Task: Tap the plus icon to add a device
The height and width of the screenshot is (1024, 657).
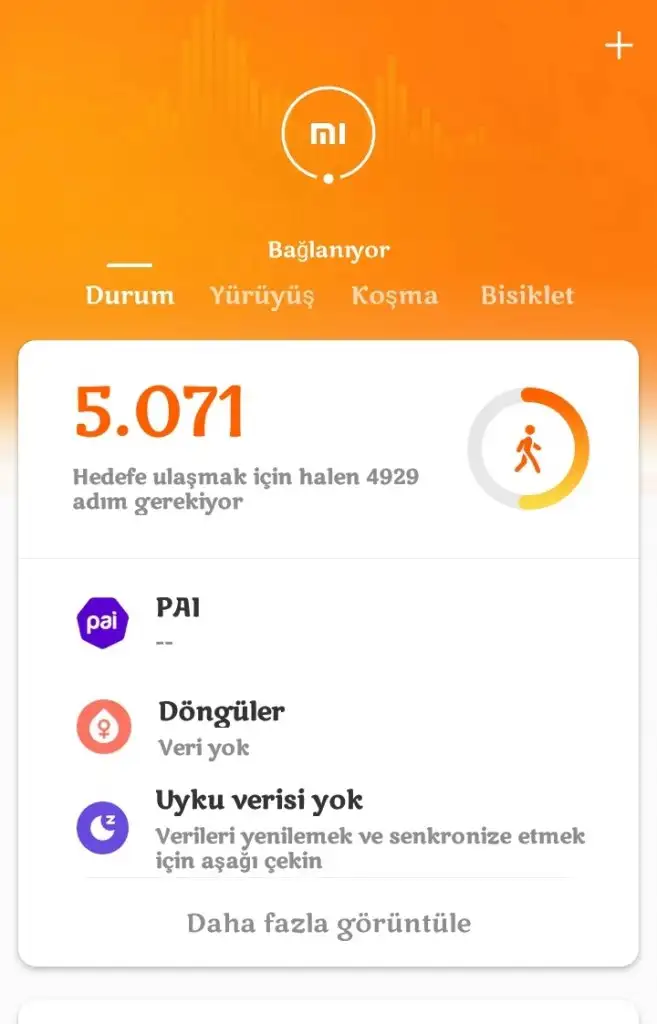Action: [619, 46]
